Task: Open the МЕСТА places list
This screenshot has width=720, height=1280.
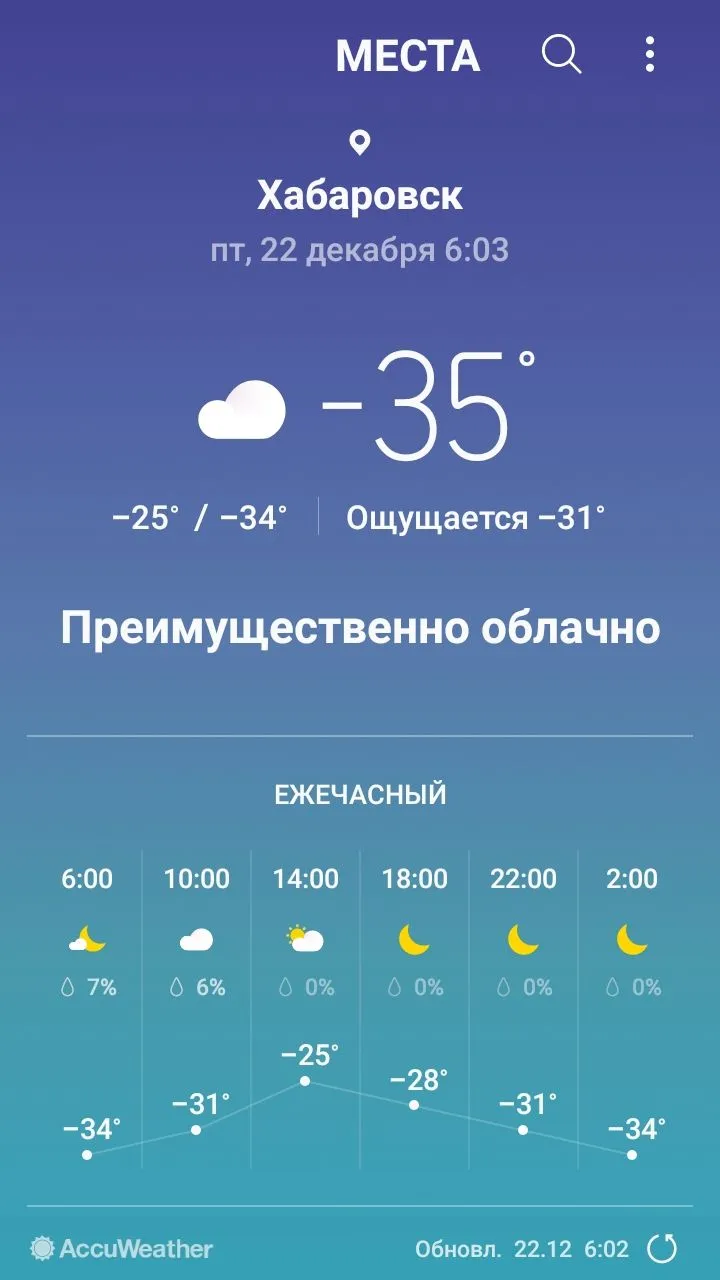Action: pyautogui.click(x=408, y=56)
